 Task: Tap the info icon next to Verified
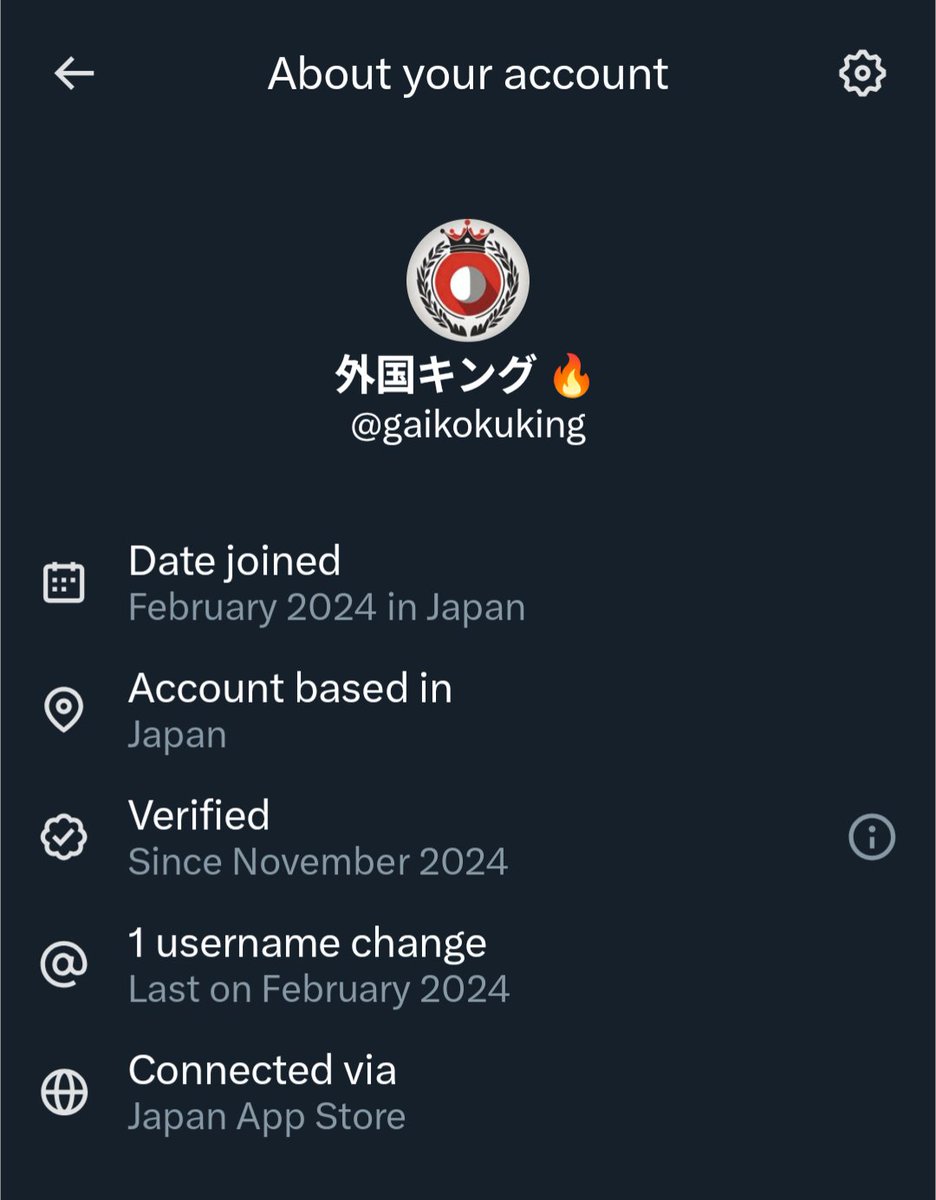coord(871,837)
